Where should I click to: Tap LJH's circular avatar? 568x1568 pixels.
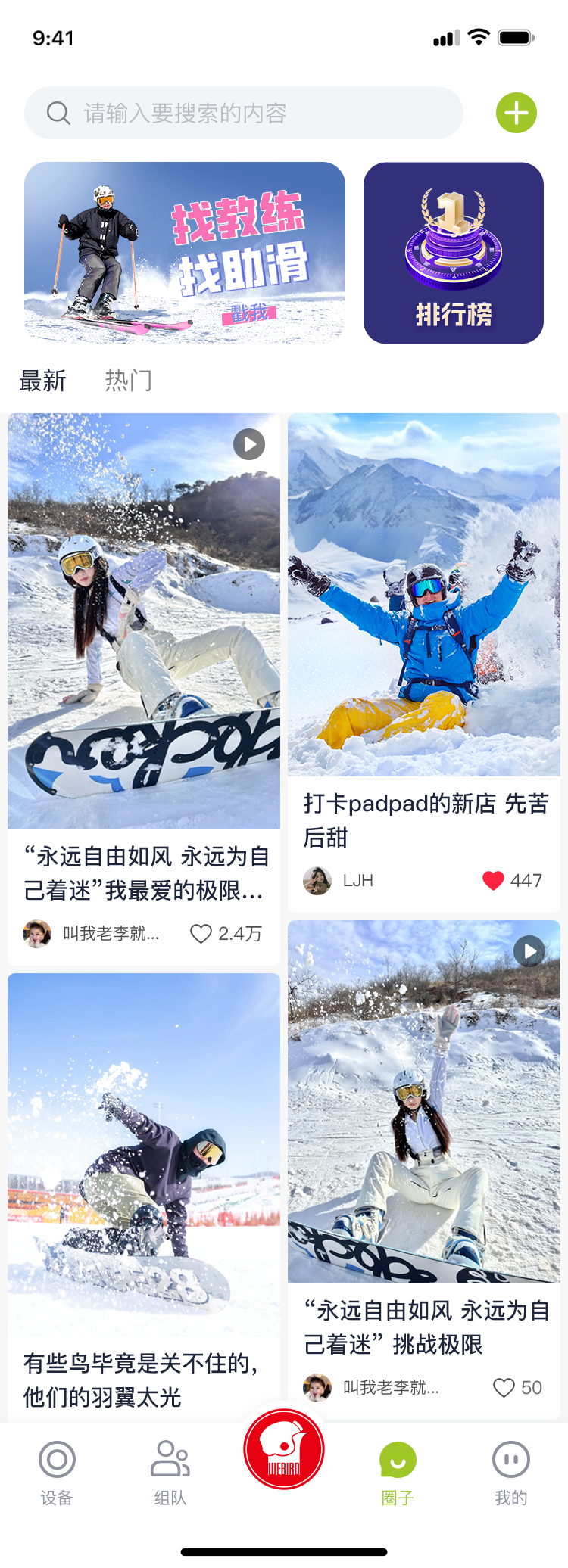pyautogui.click(x=317, y=881)
